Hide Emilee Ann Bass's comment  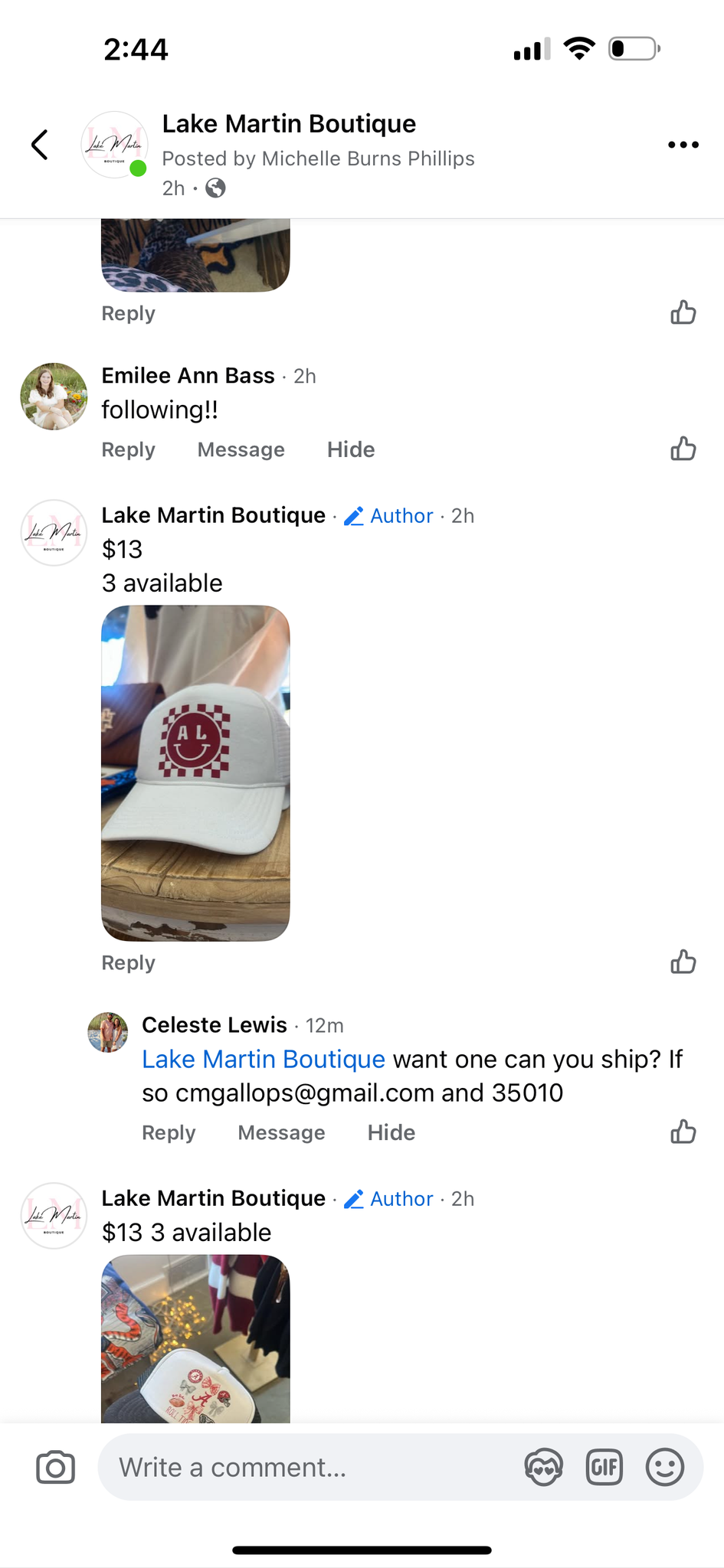coord(351,449)
